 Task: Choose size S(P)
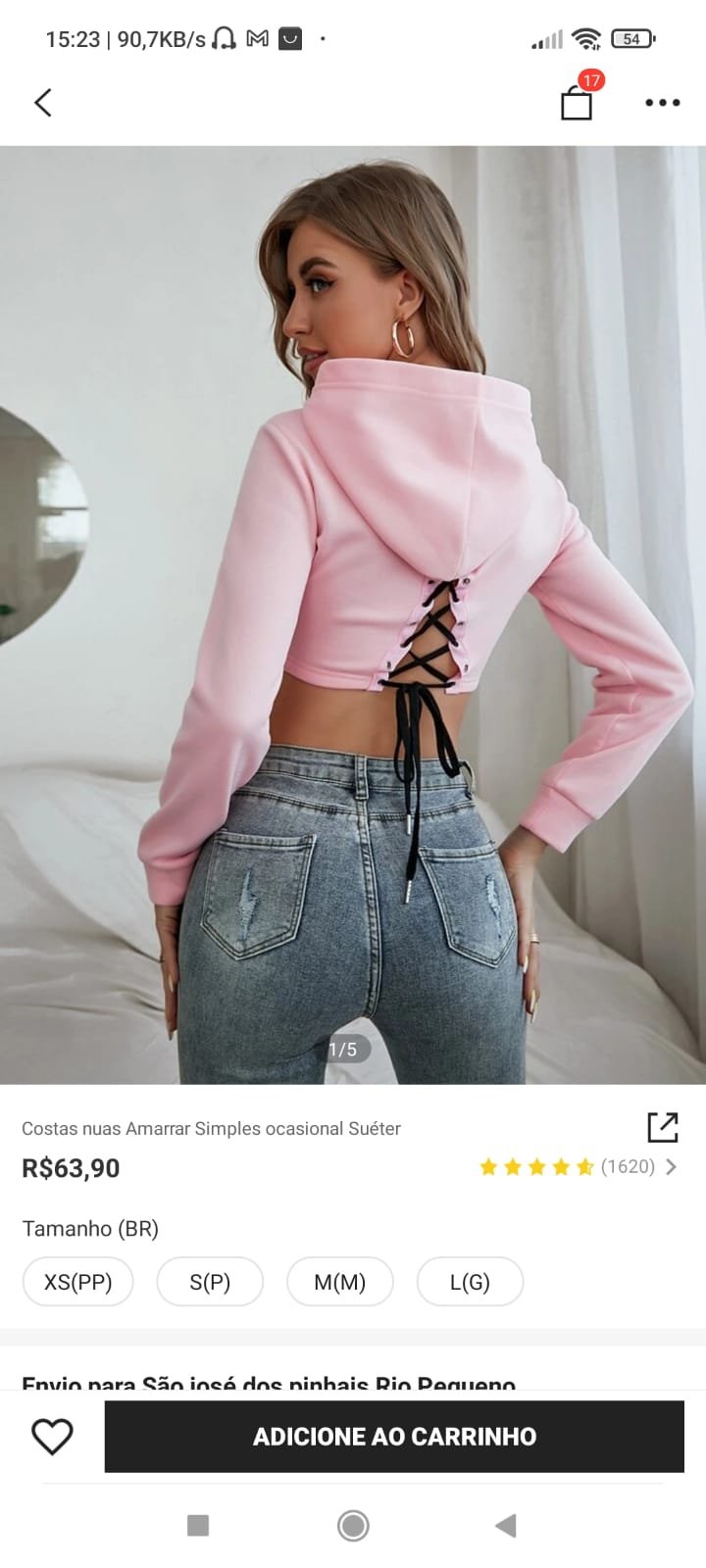[210, 1282]
